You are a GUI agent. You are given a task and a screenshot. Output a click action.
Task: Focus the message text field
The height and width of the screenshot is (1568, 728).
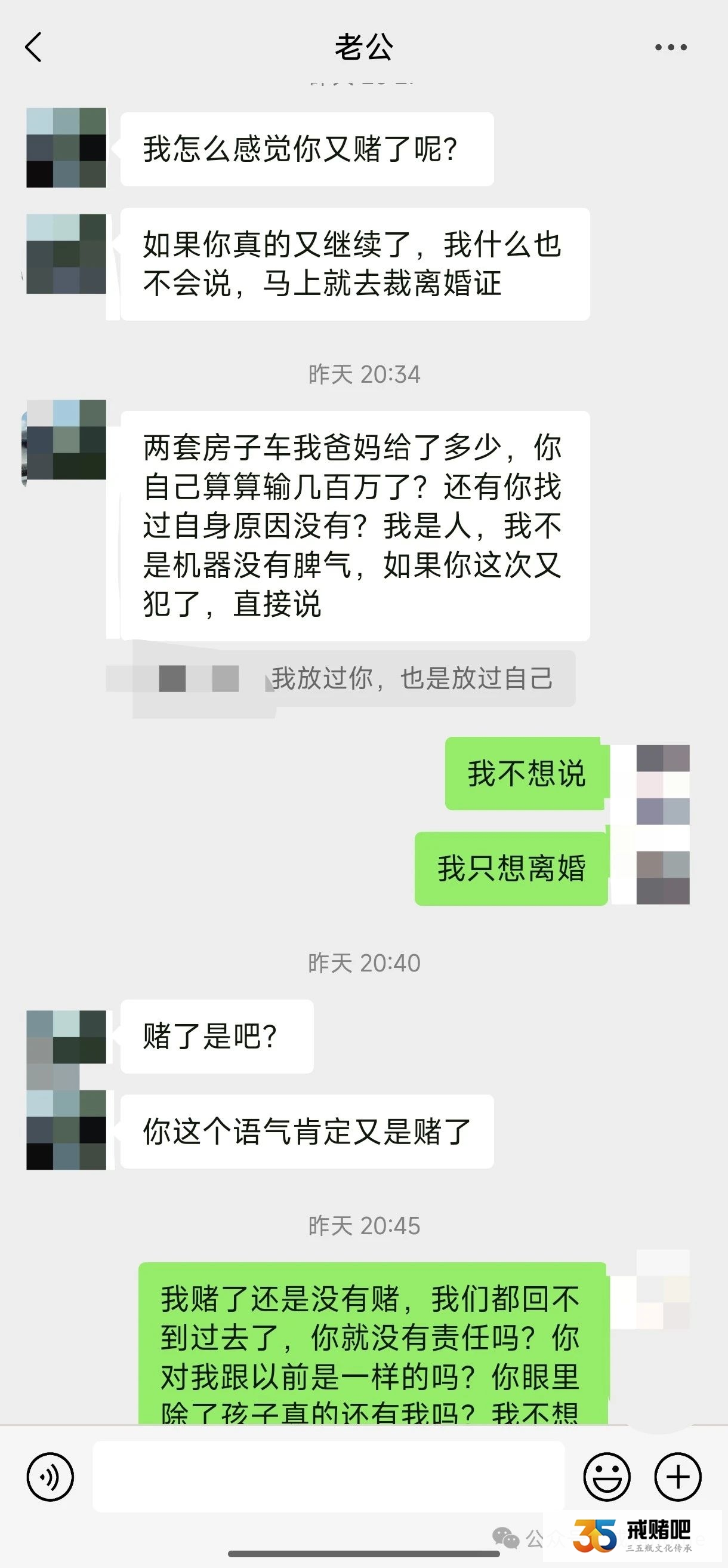[x=328, y=1477]
